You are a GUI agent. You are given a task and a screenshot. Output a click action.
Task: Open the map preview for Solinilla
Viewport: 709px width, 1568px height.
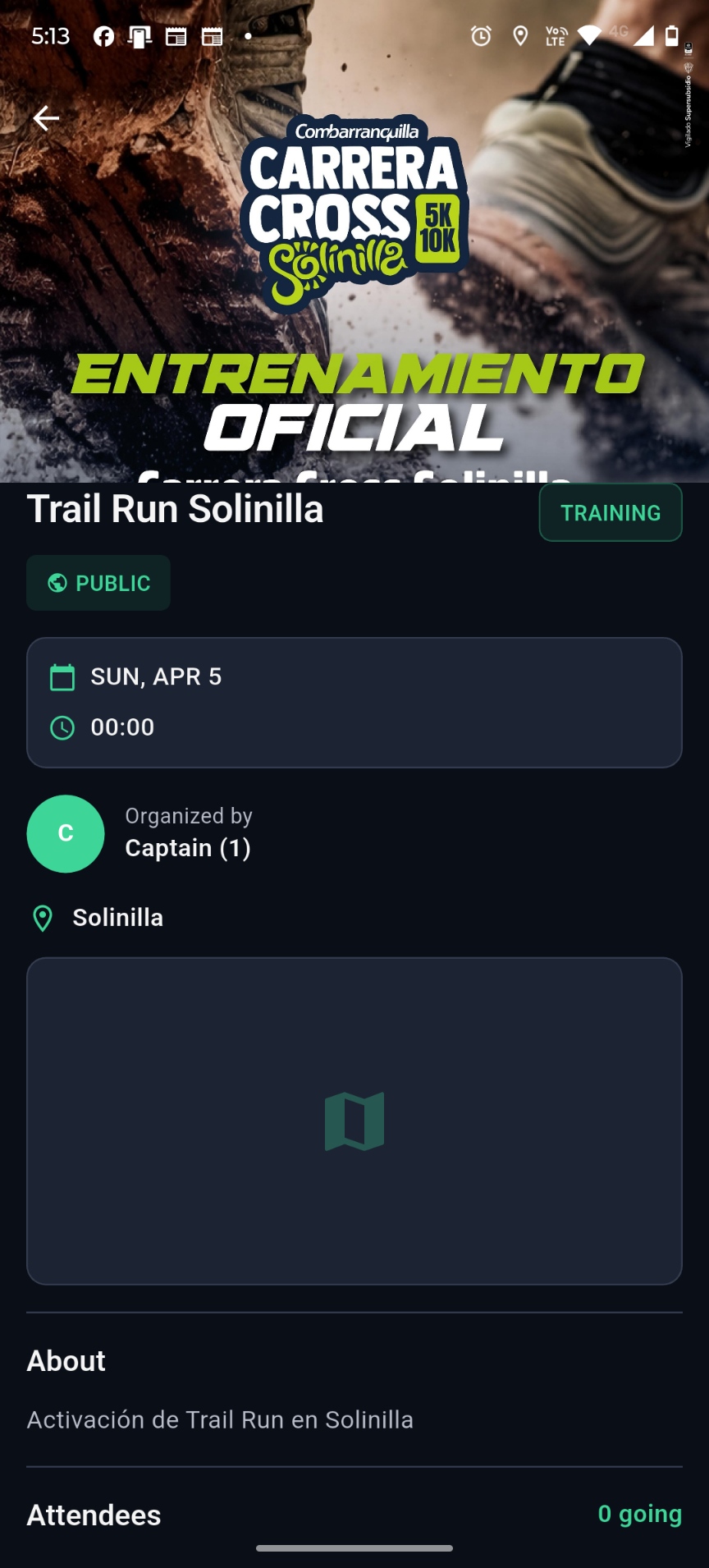click(354, 1121)
